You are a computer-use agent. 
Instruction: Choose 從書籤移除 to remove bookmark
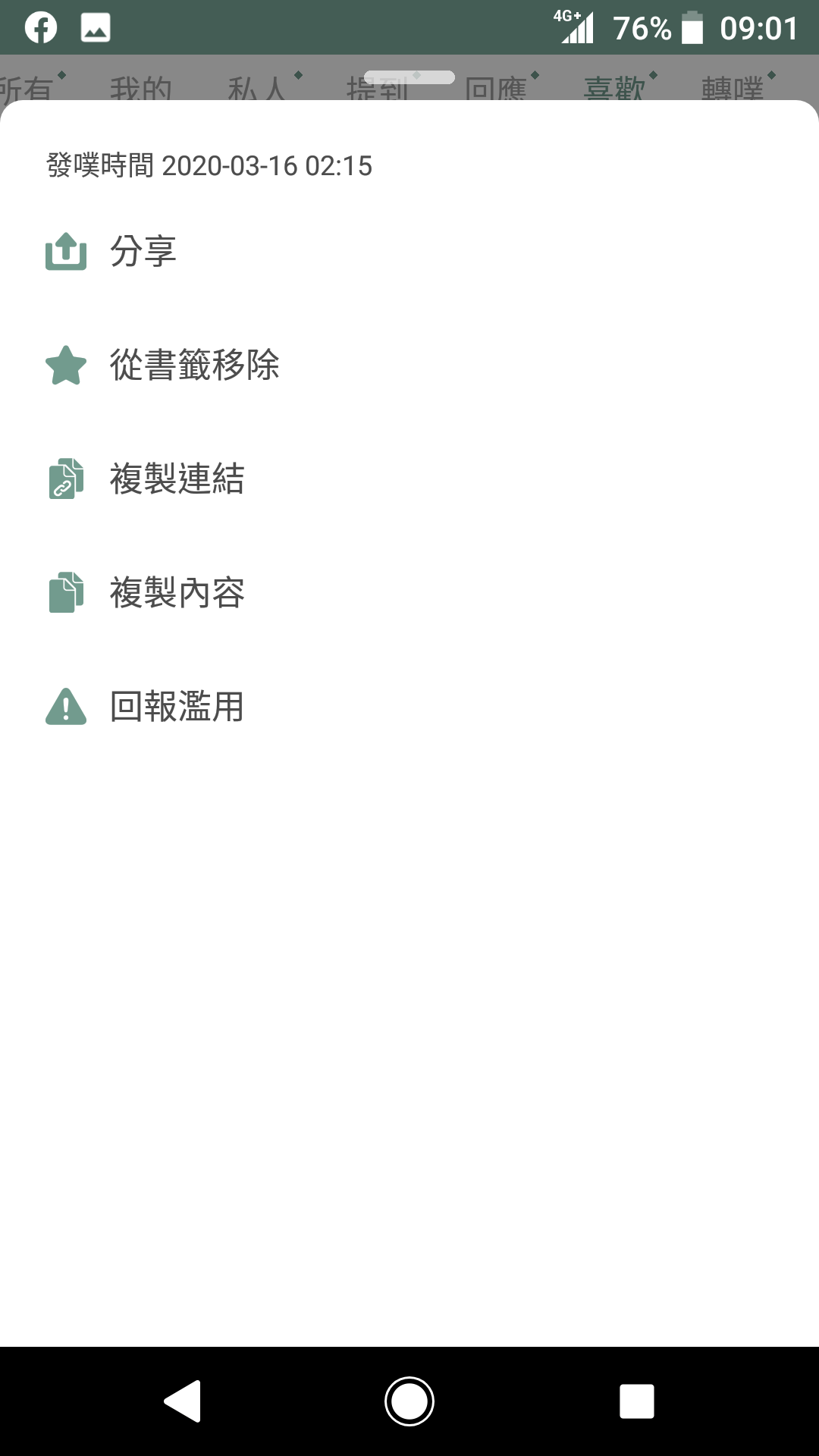click(x=409, y=365)
